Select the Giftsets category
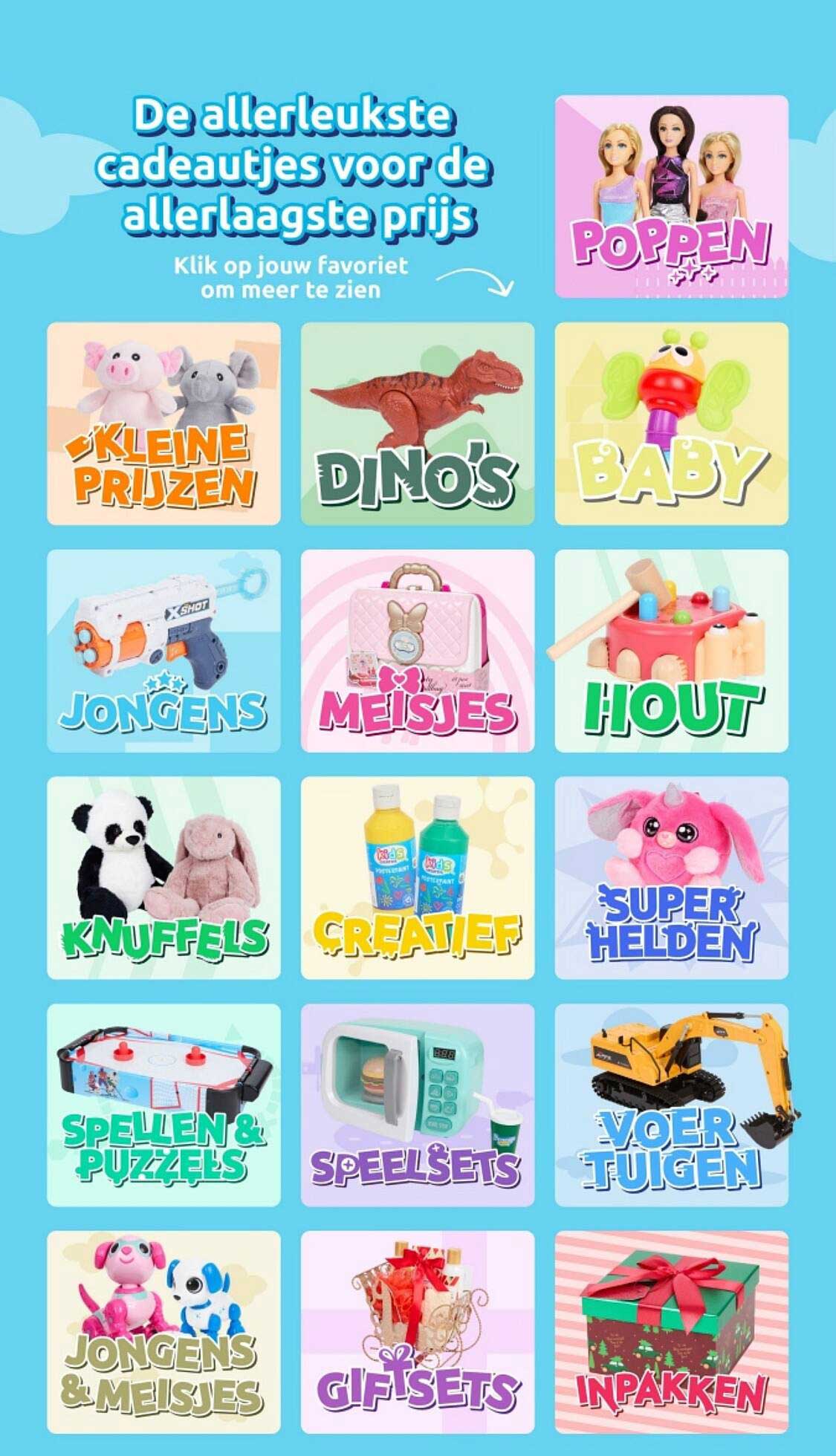 [417, 1332]
